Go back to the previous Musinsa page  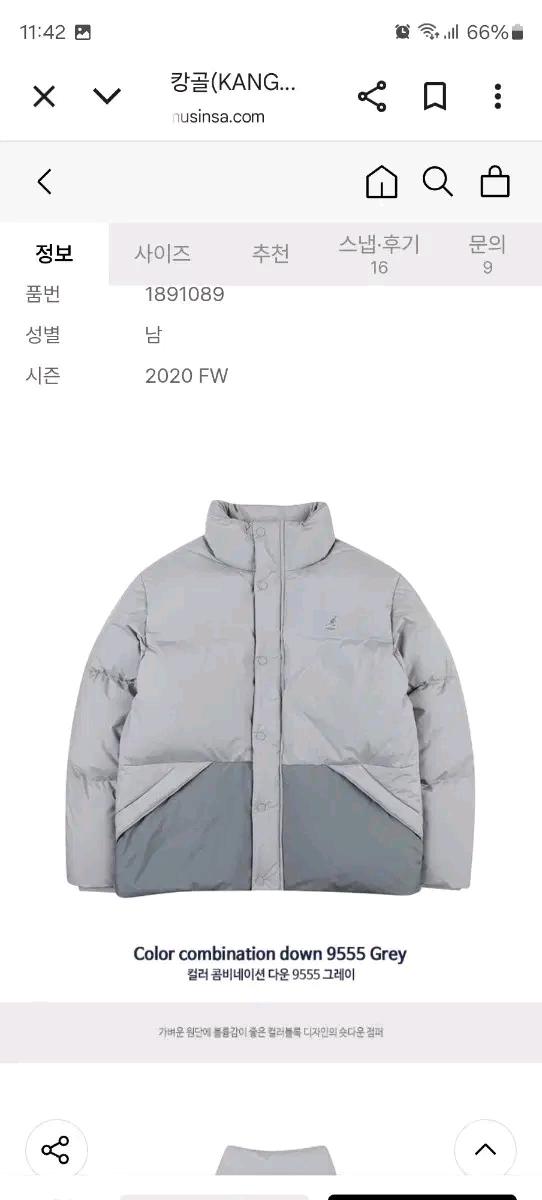pyautogui.click(x=44, y=181)
